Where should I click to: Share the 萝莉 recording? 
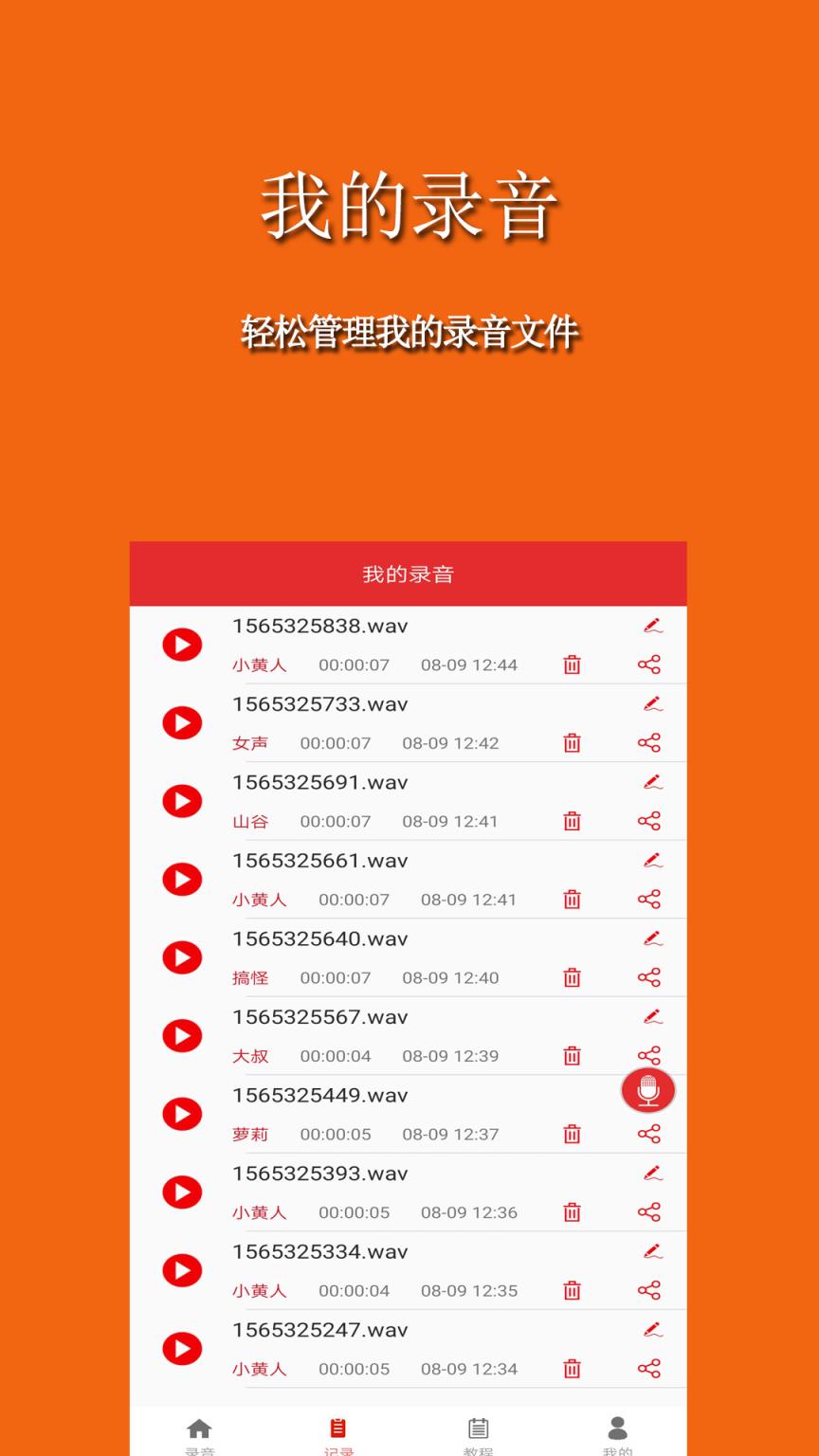650,1134
